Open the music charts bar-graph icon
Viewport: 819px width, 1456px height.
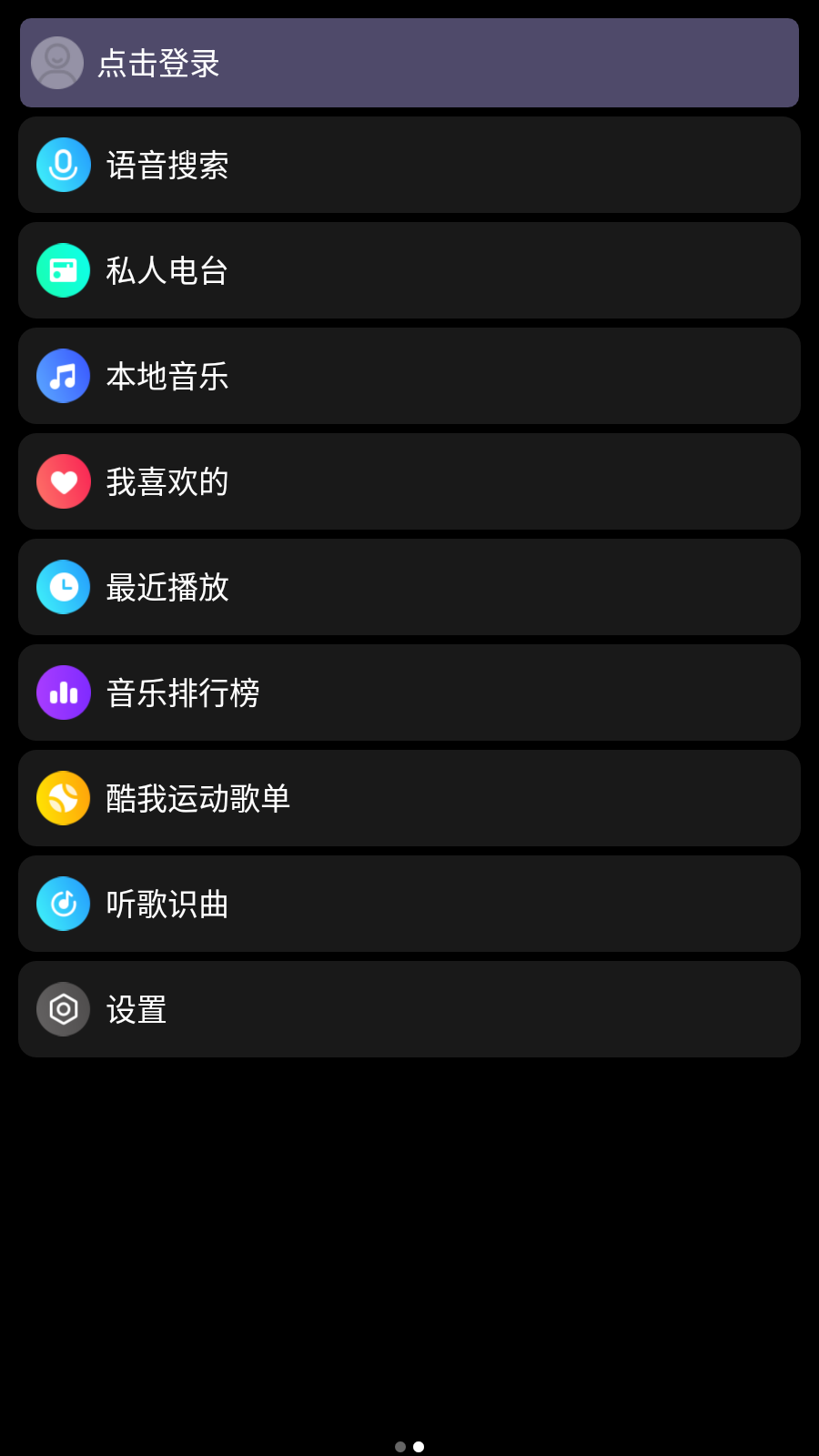coord(63,693)
